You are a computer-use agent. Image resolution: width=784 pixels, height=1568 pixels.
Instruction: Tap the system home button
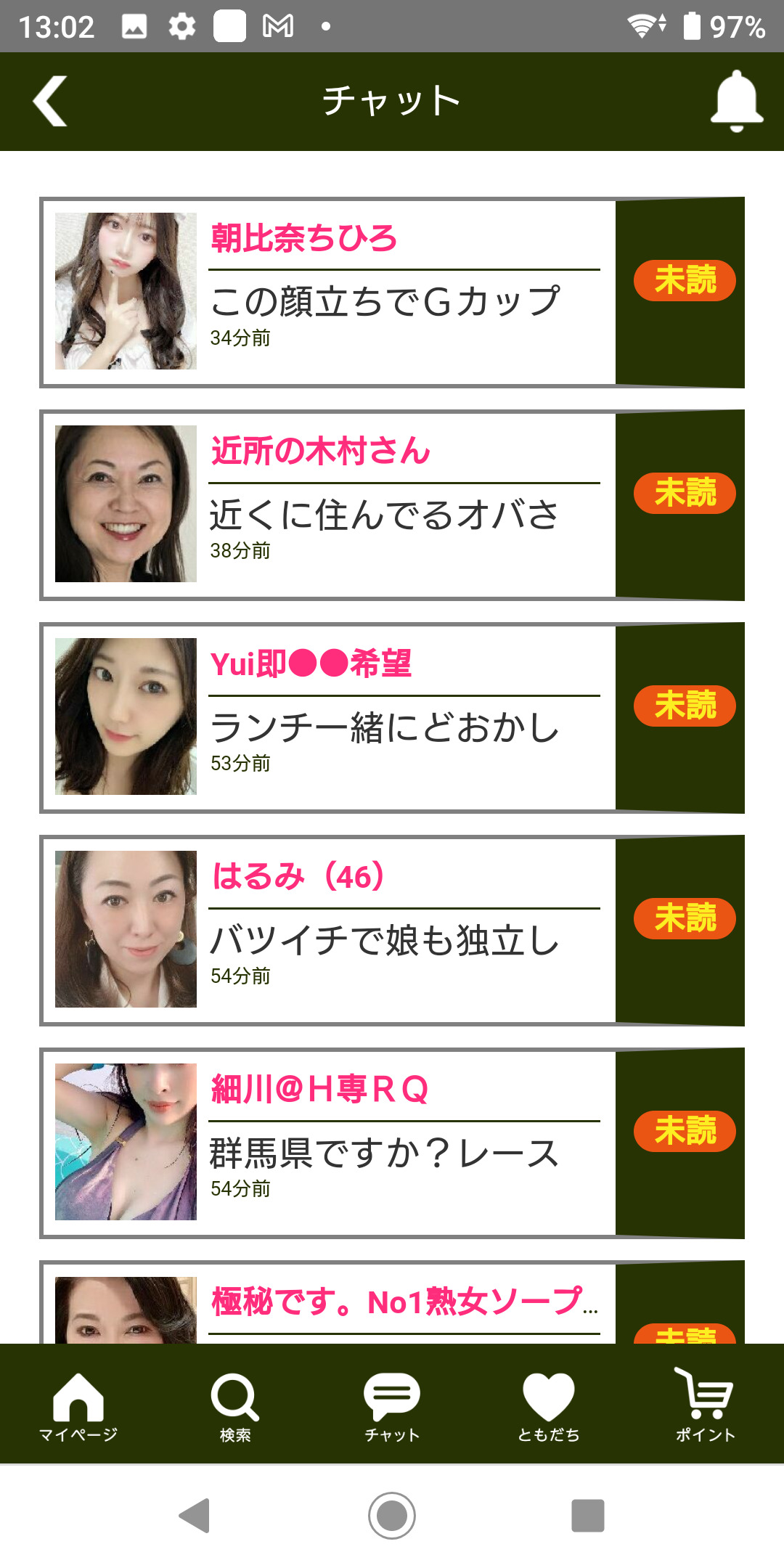tap(392, 1516)
